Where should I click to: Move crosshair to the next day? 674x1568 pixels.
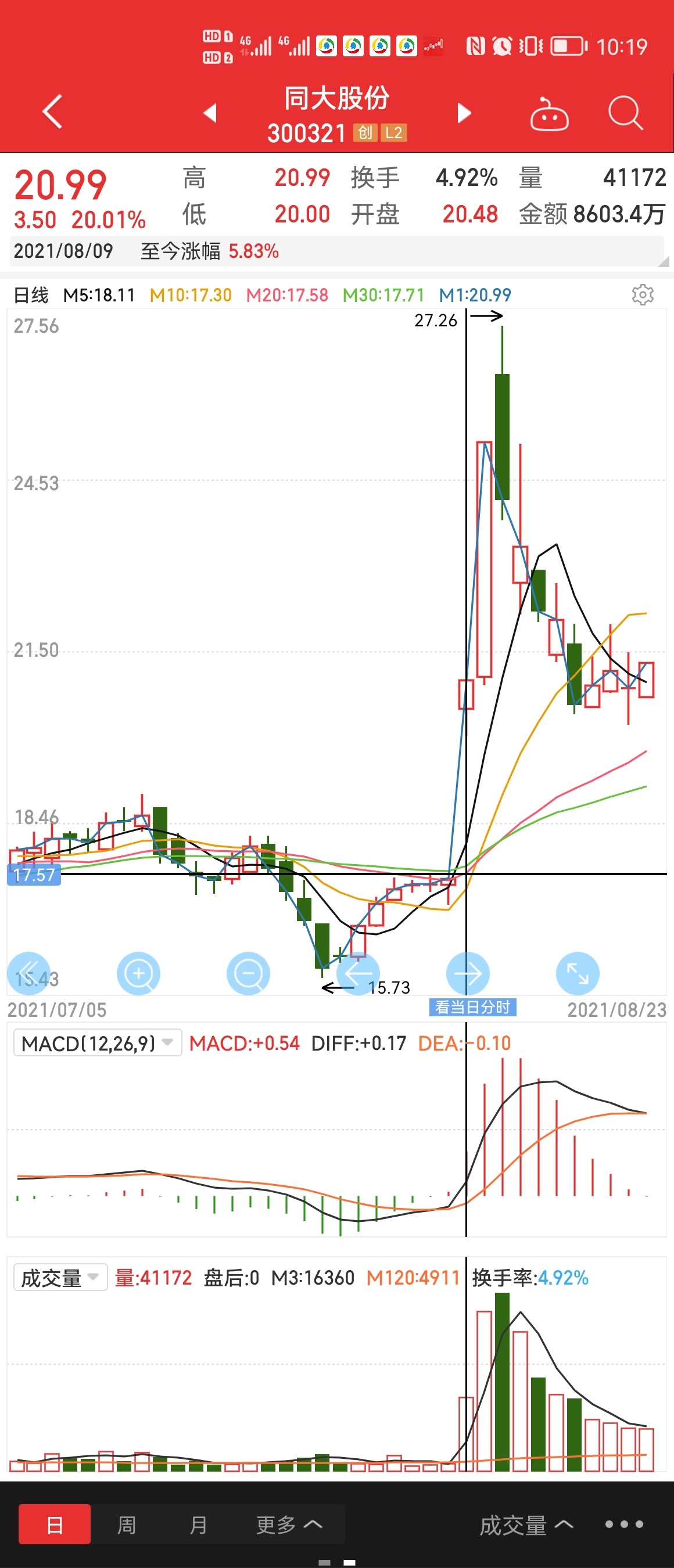[468, 973]
